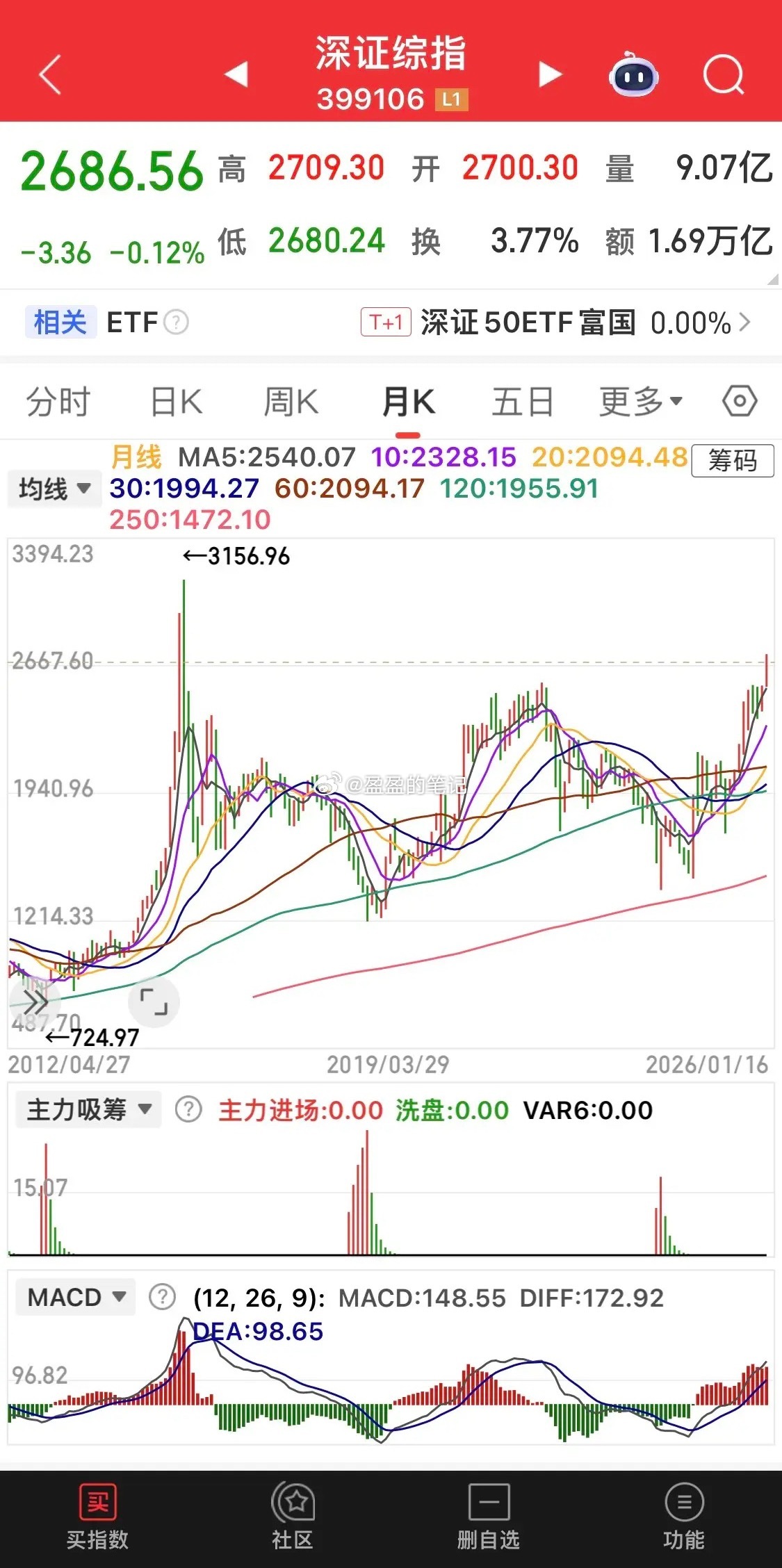
Task: Go back using the top-left back arrow
Action: 47,74
